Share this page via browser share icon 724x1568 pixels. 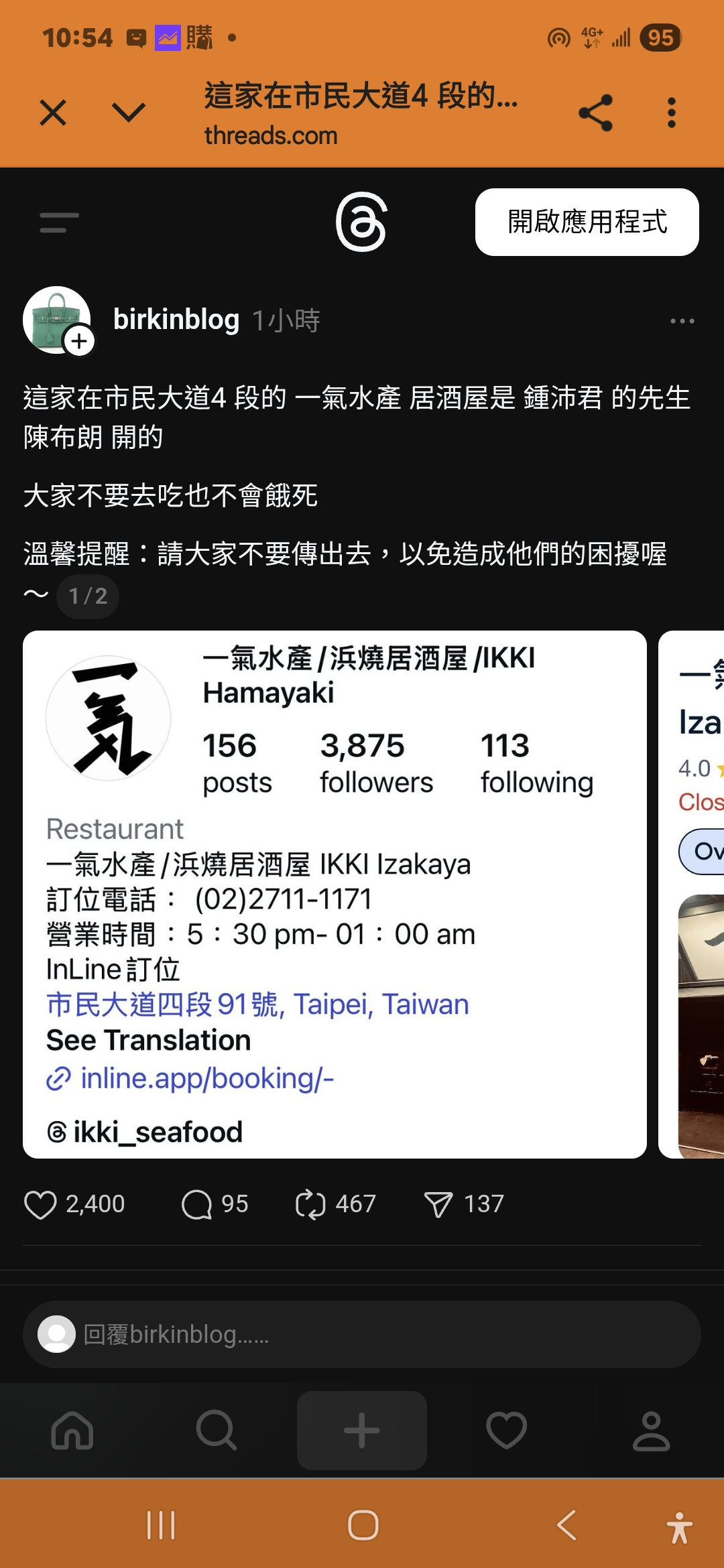pyautogui.click(x=595, y=113)
